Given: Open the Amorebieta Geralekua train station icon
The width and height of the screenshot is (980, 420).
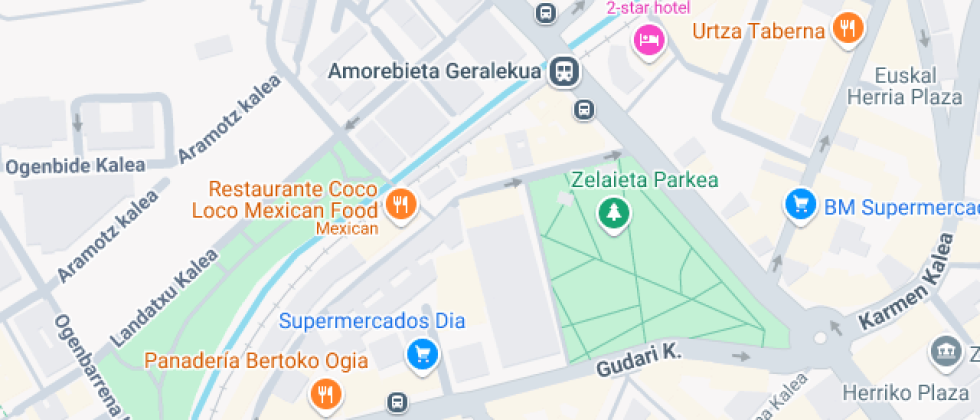Looking at the screenshot, I should pos(565,71).
